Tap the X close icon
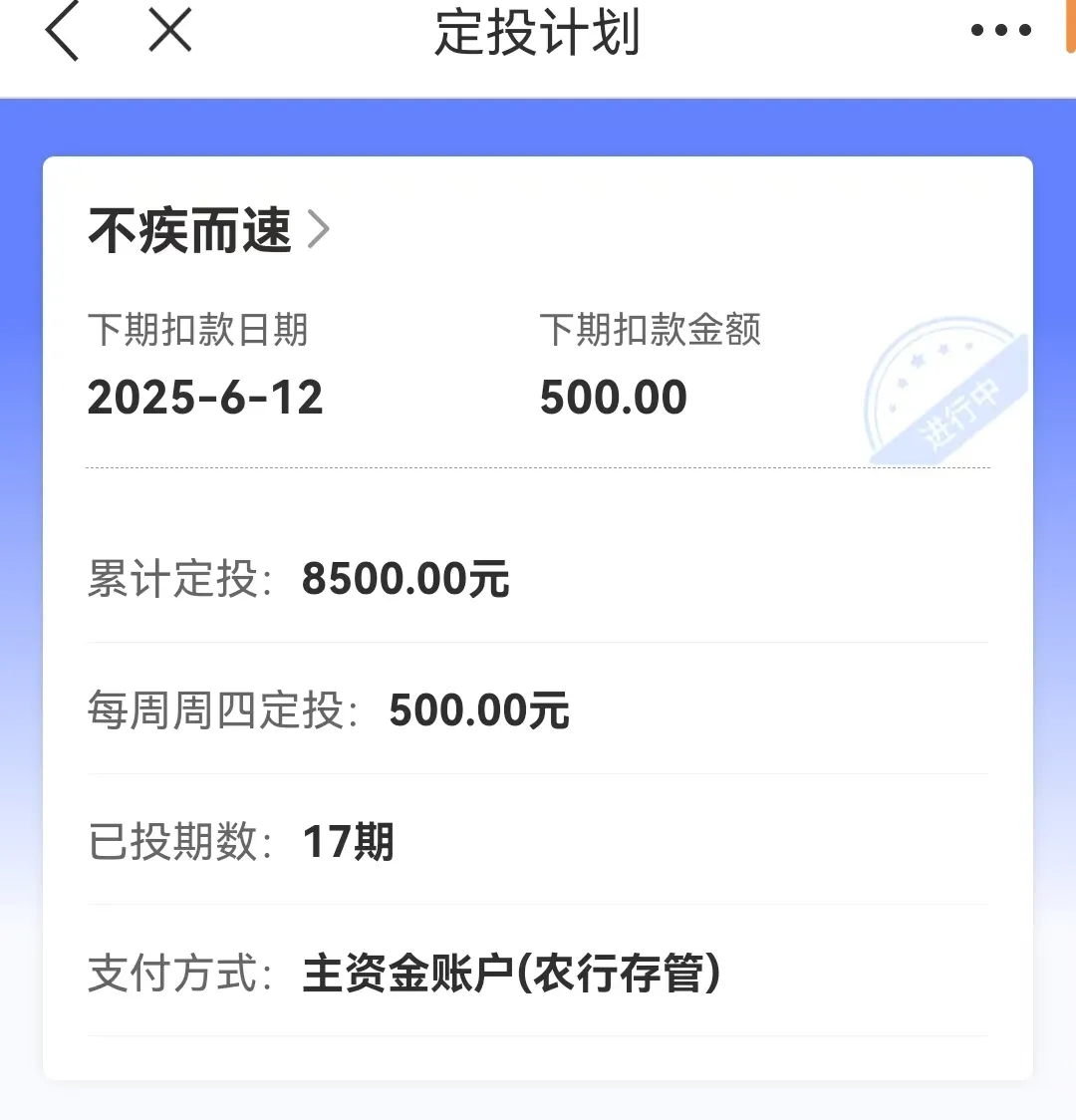Image resolution: width=1076 pixels, height=1120 pixels. pos(167,31)
